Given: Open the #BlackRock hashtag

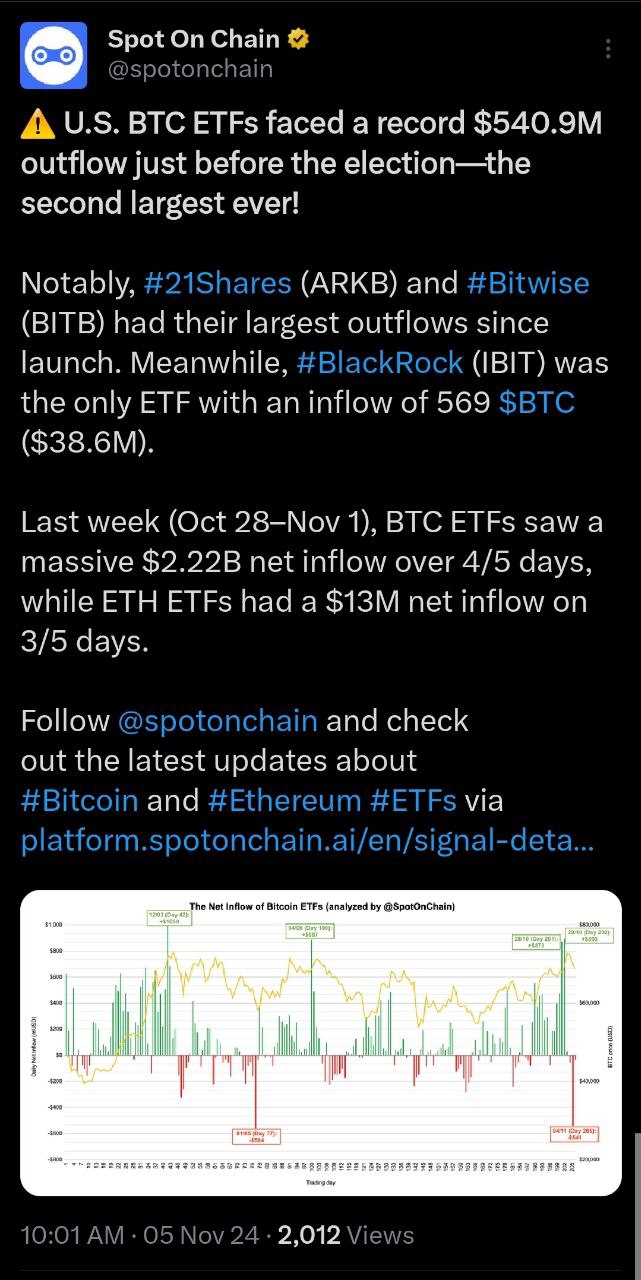Looking at the screenshot, I should coord(380,362).
